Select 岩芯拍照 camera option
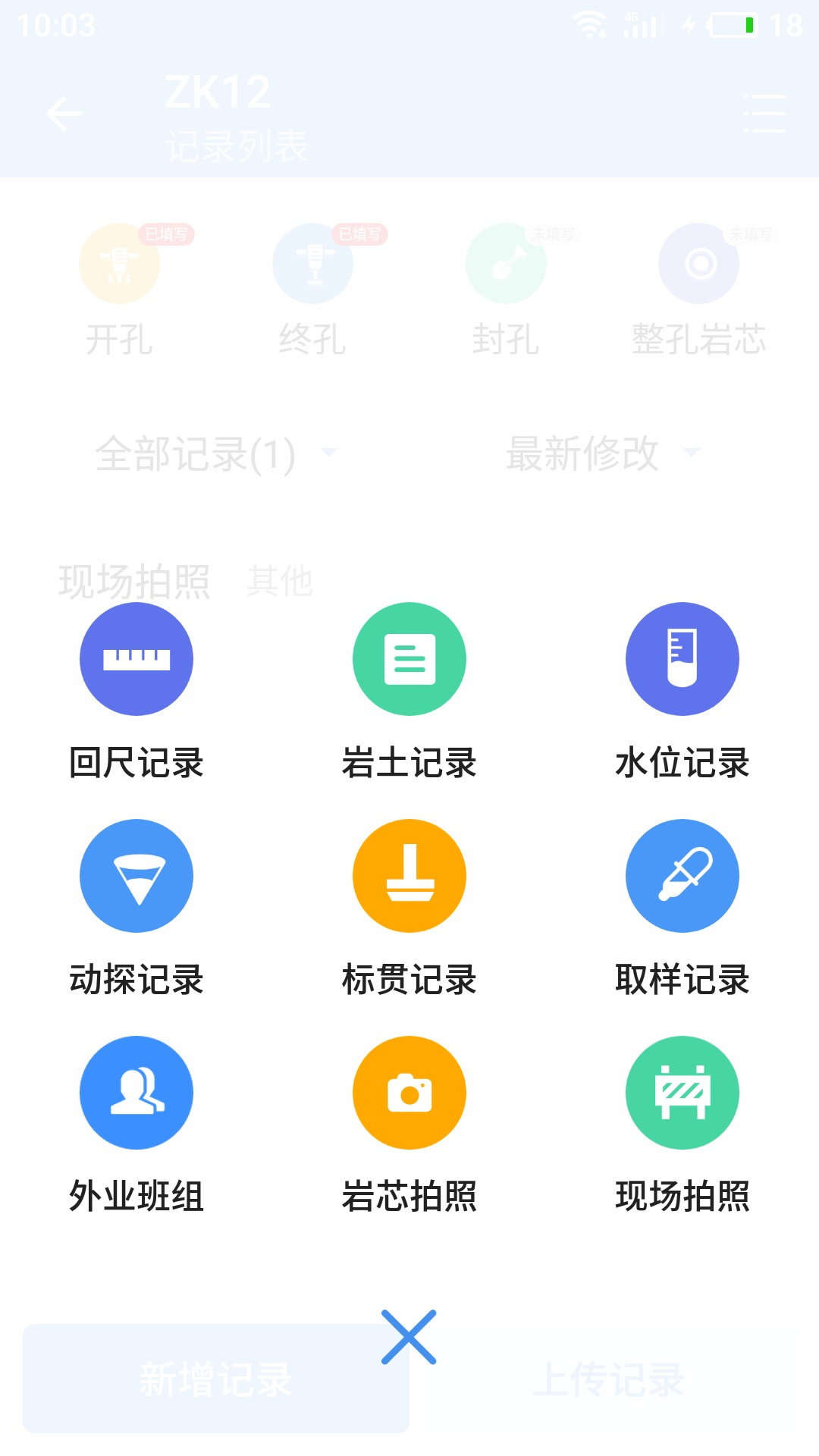 [x=409, y=1094]
